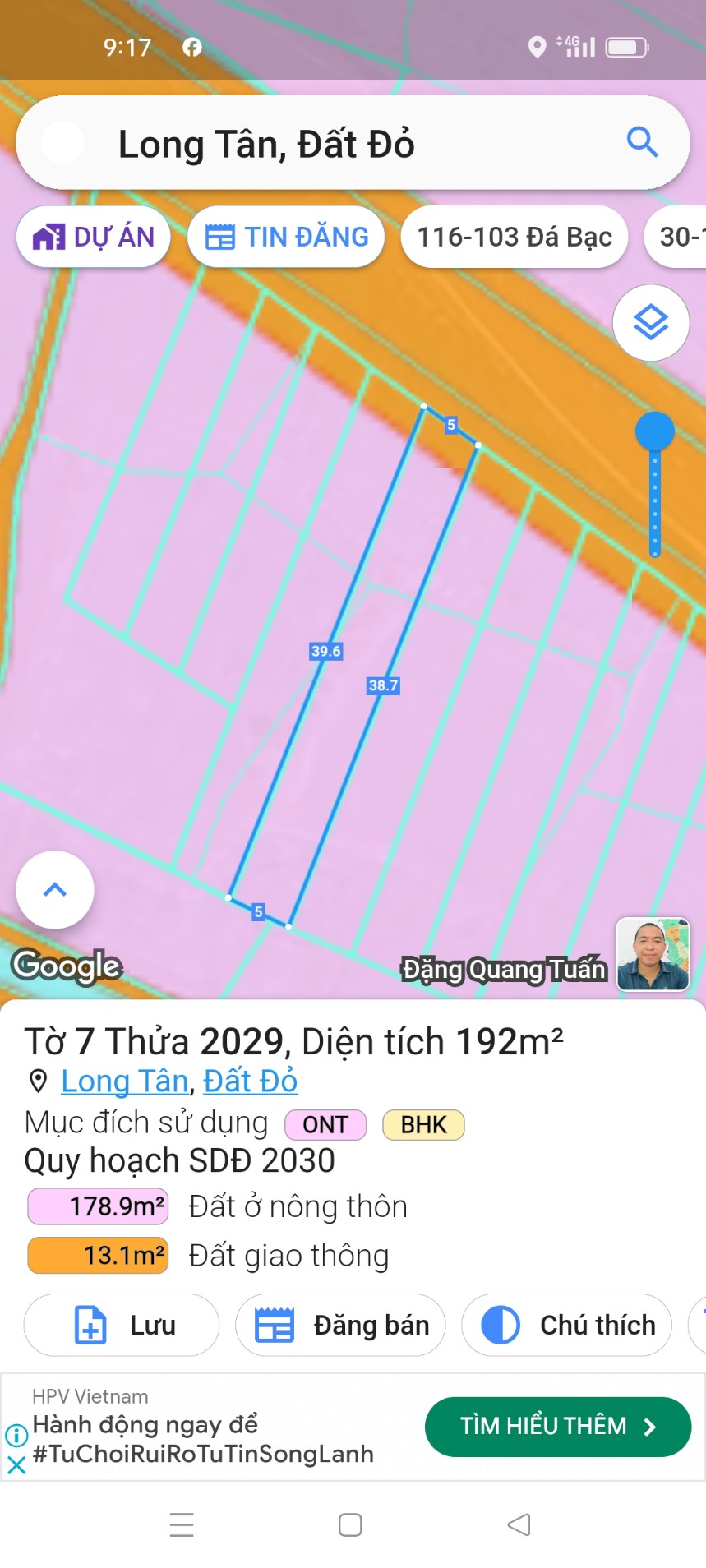Image resolution: width=706 pixels, height=1568 pixels.
Task: Tap the search magnifier icon
Action: (642, 142)
